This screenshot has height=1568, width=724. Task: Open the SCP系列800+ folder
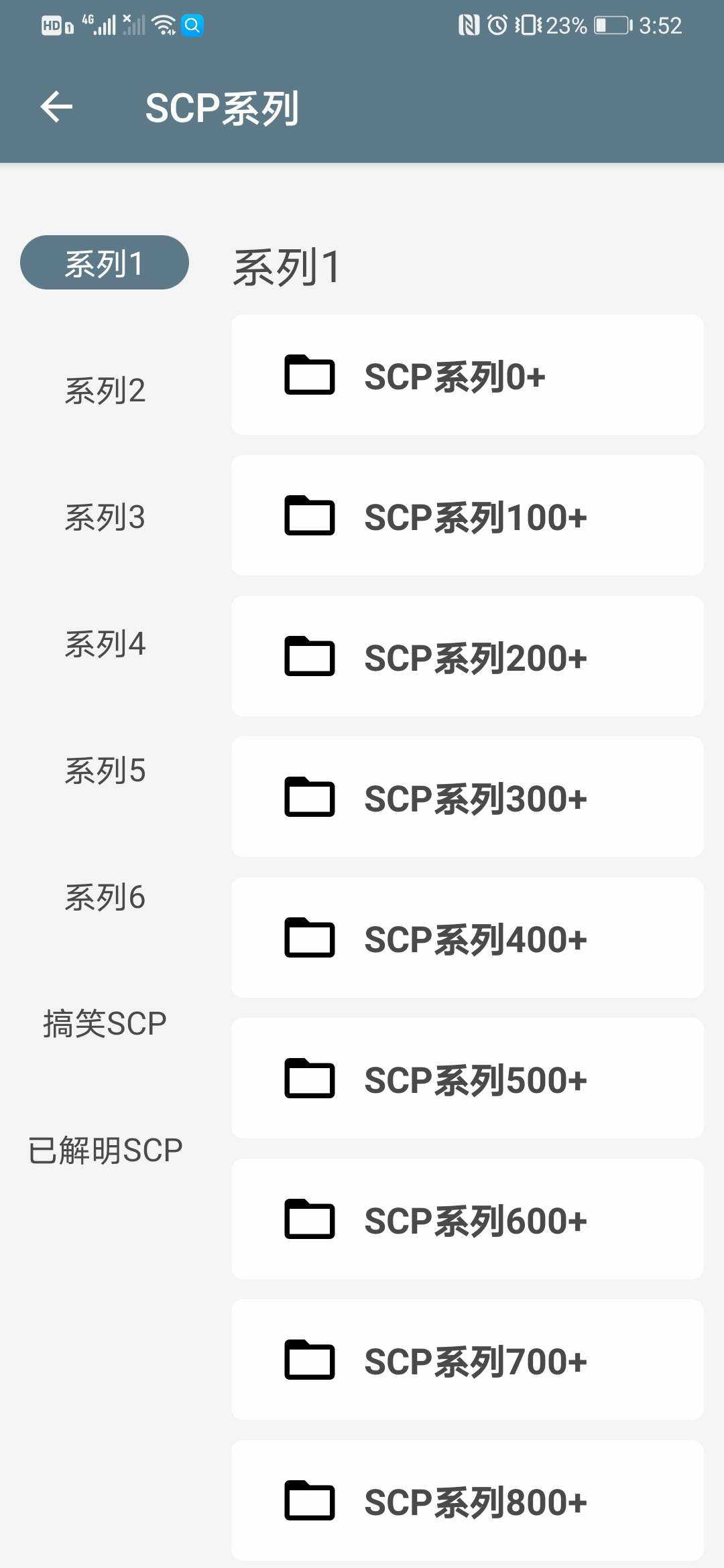tap(467, 1501)
